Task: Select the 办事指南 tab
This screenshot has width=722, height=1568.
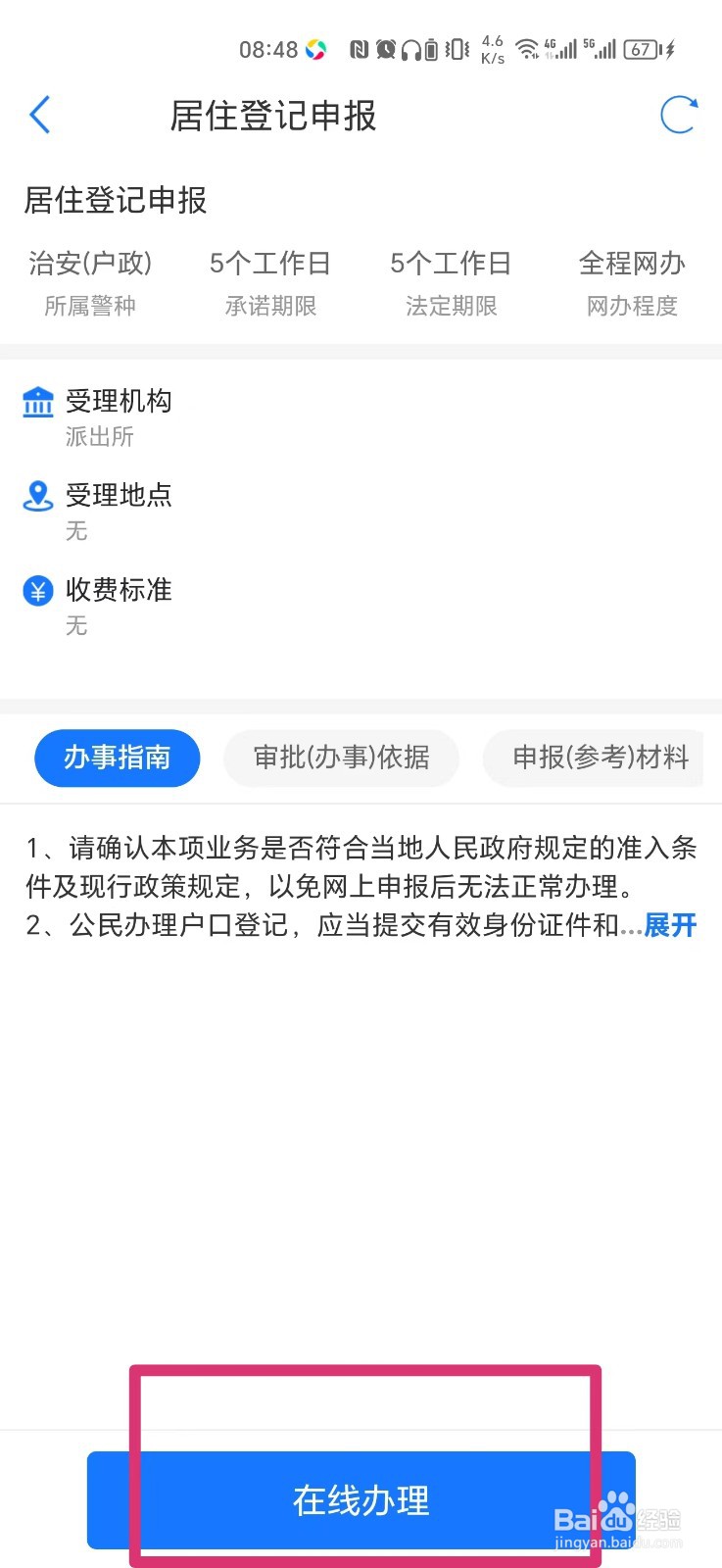Action: click(117, 758)
